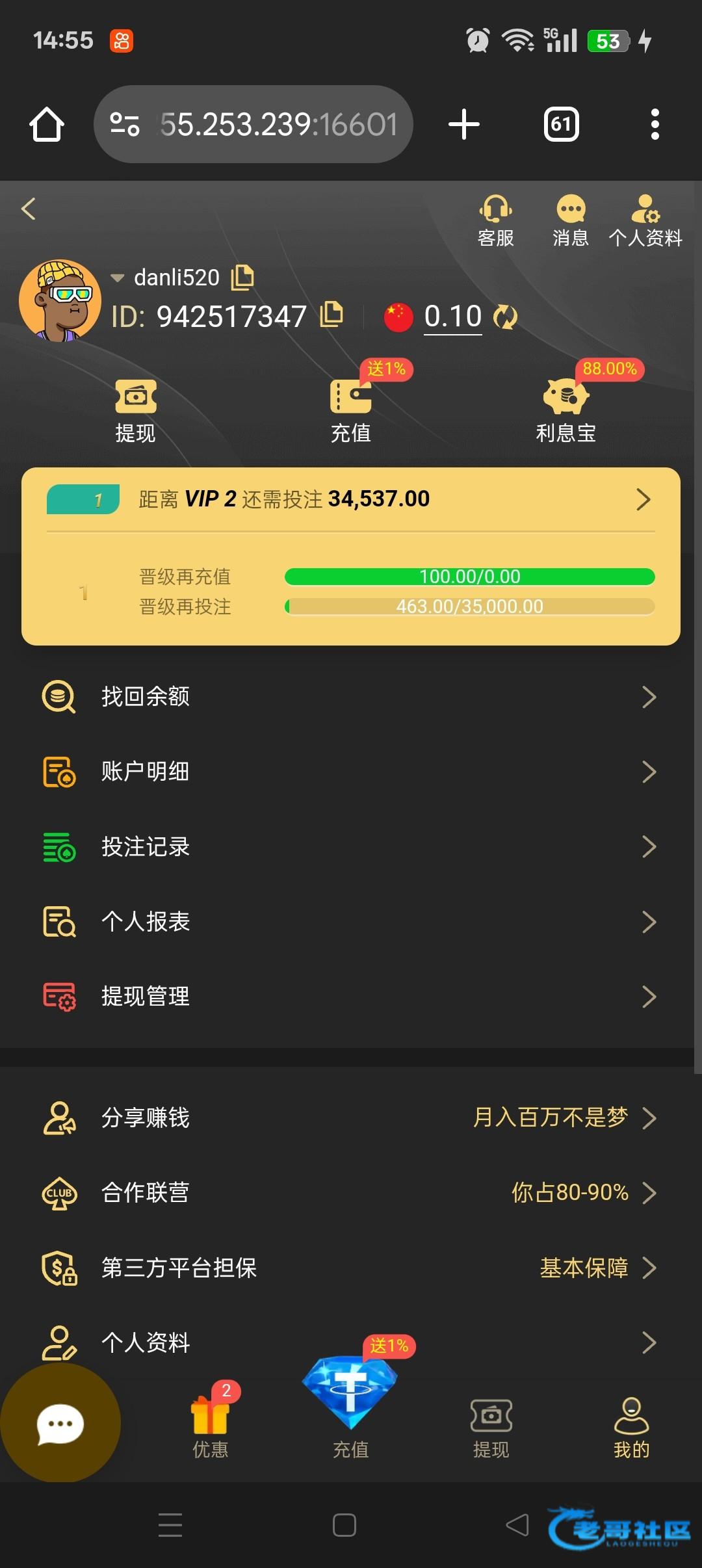Open 账户明细 row
The width and height of the screenshot is (702, 1568).
(351, 772)
